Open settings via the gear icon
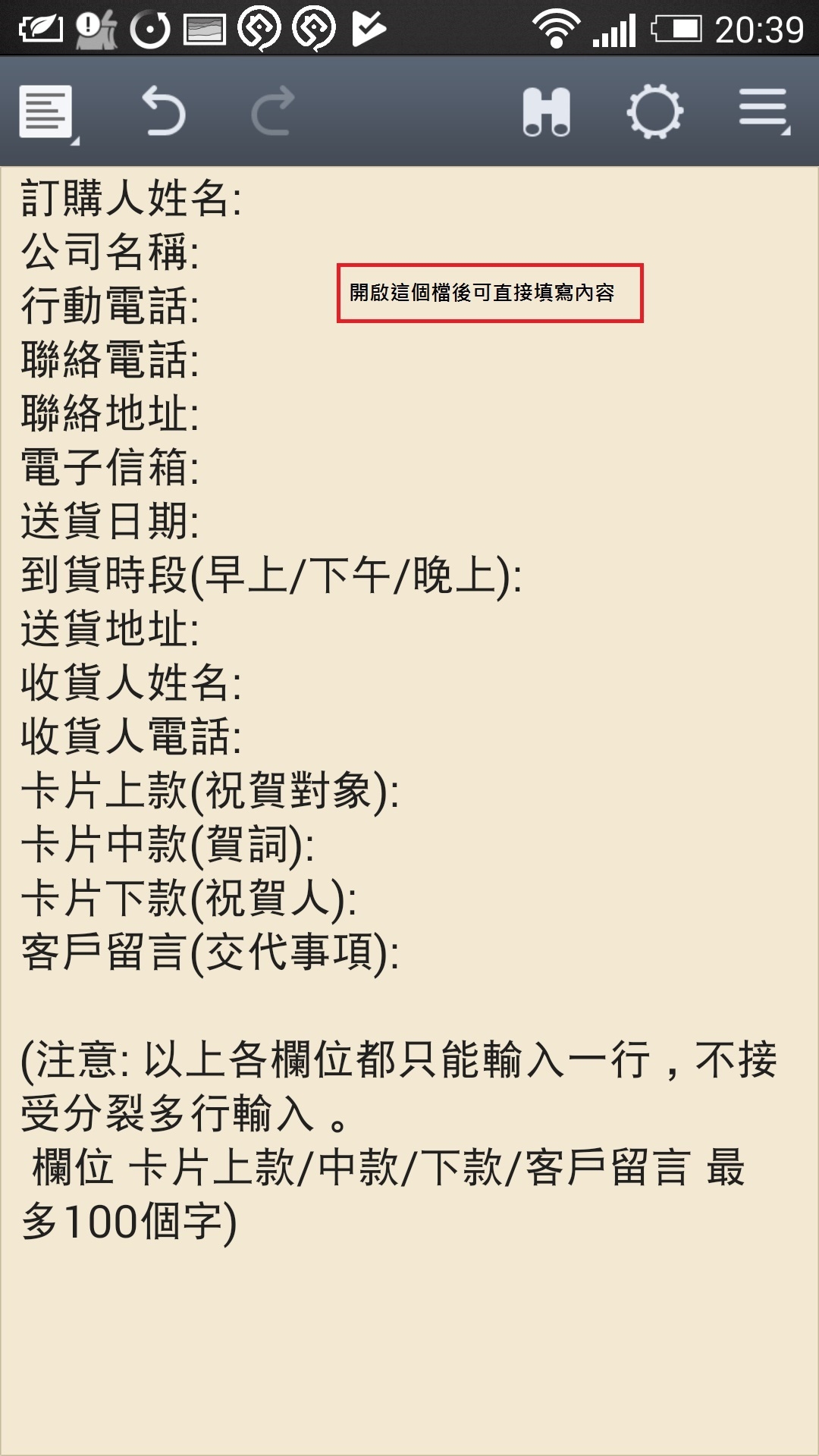The height and width of the screenshot is (1456, 819). [x=655, y=112]
